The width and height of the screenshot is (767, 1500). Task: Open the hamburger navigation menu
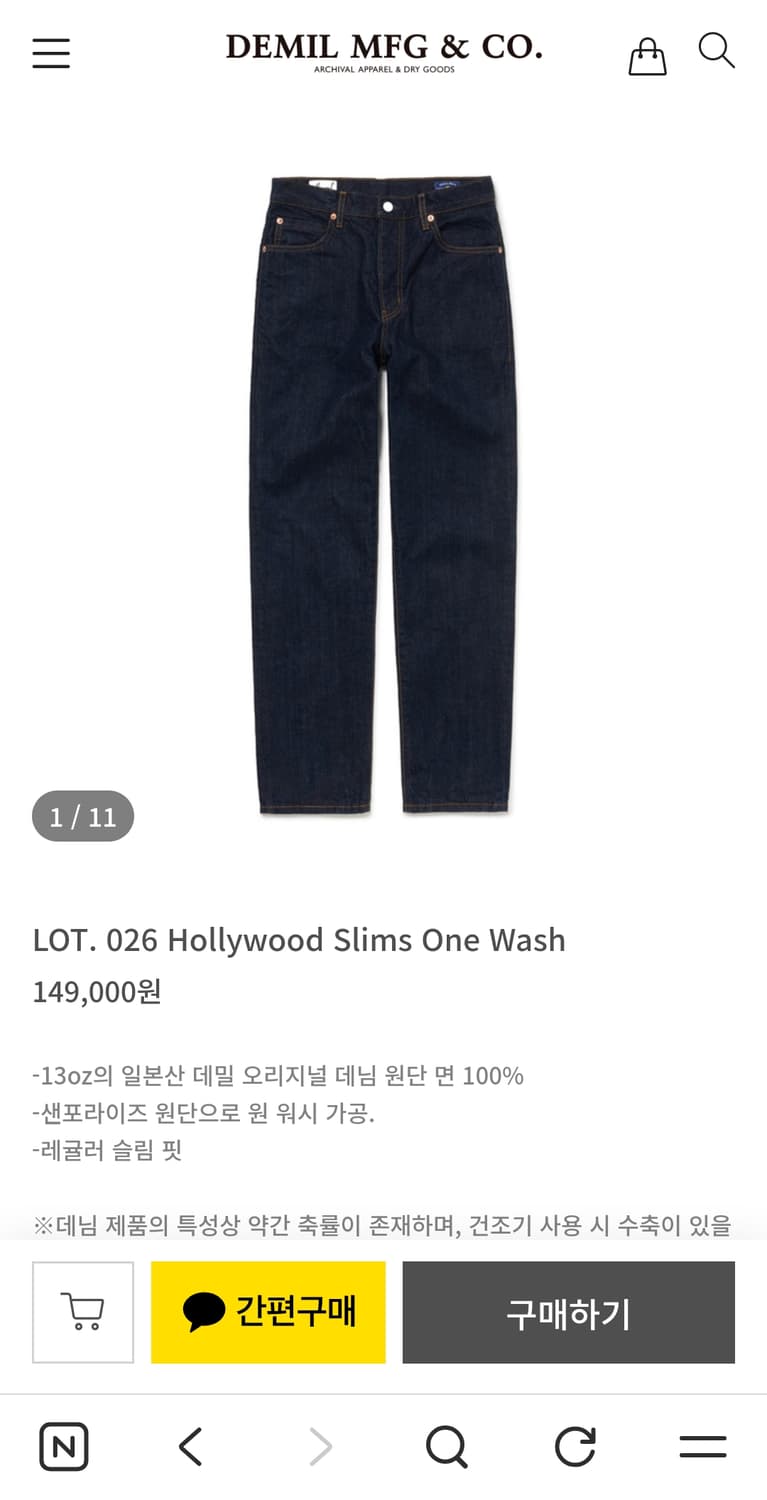coord(51,53)
